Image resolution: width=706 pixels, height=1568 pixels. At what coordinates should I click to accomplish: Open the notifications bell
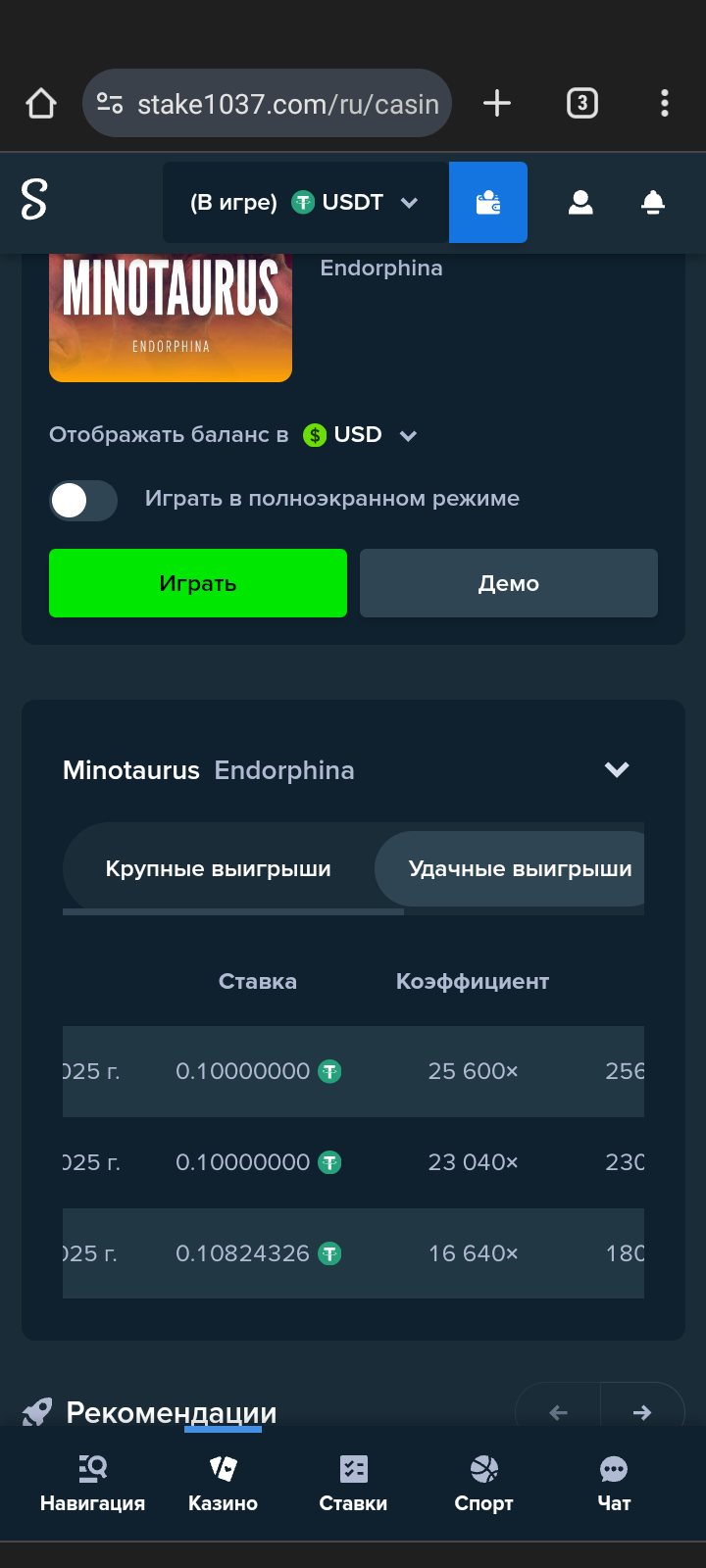pyautogui.click(x=653, y=203)
